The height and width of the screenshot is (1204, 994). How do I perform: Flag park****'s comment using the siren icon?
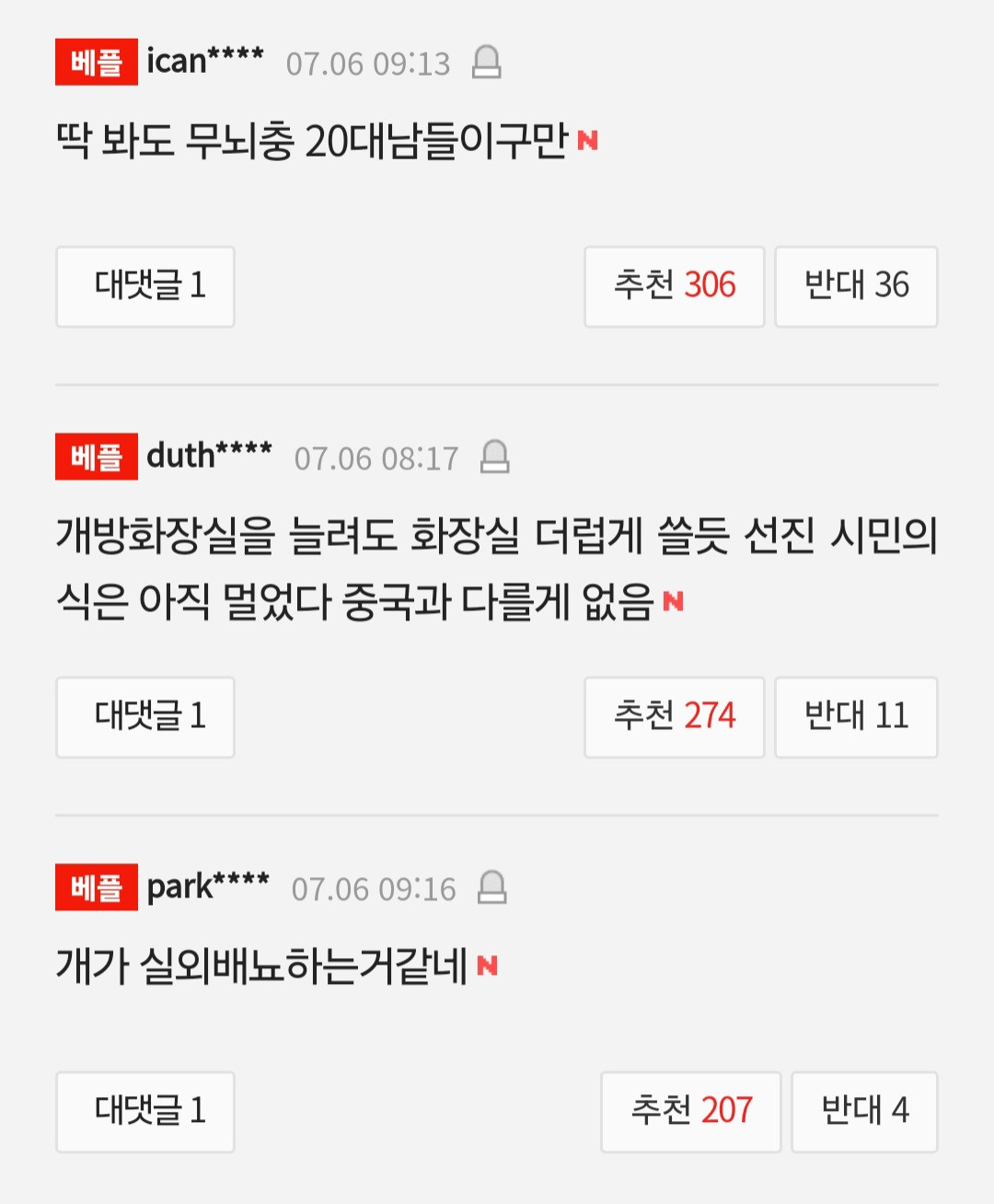coord(492,887)
